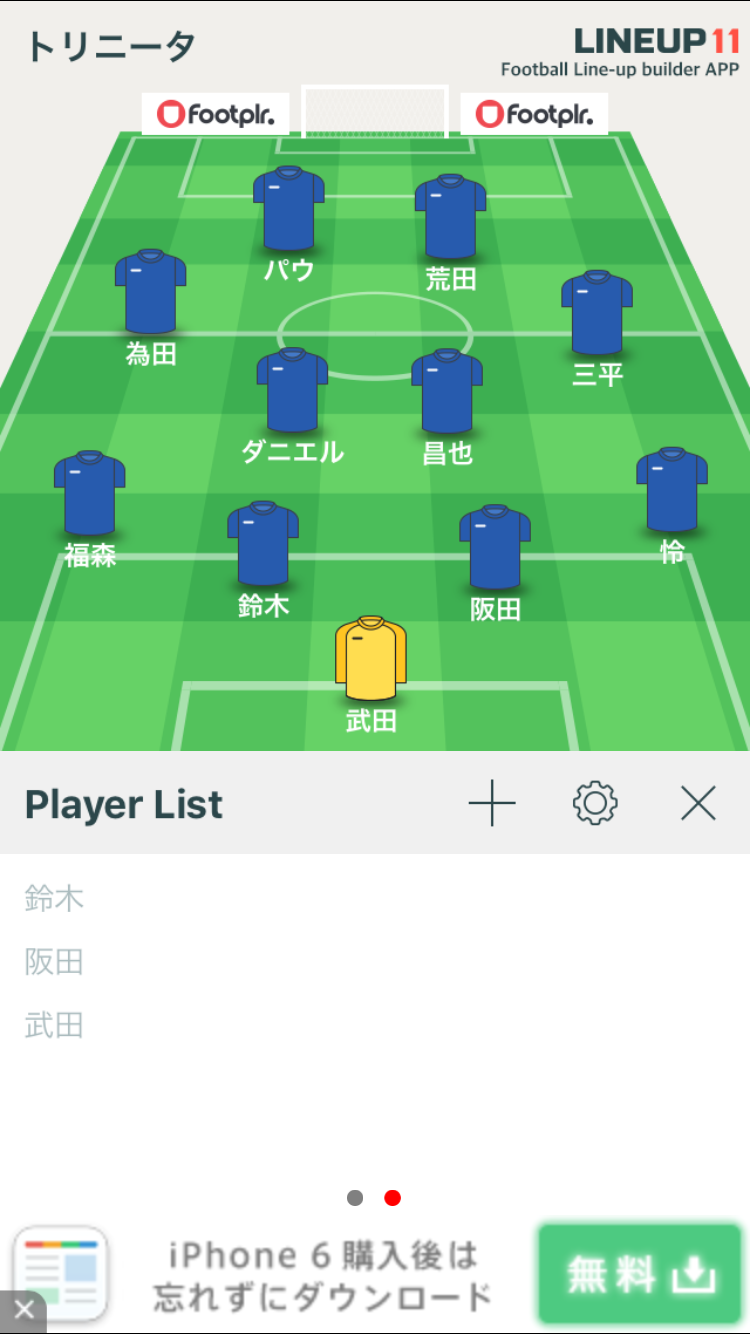750x1334 pixels.
Task: Tap the player shirt labeled 昌也
Action: 447,392
